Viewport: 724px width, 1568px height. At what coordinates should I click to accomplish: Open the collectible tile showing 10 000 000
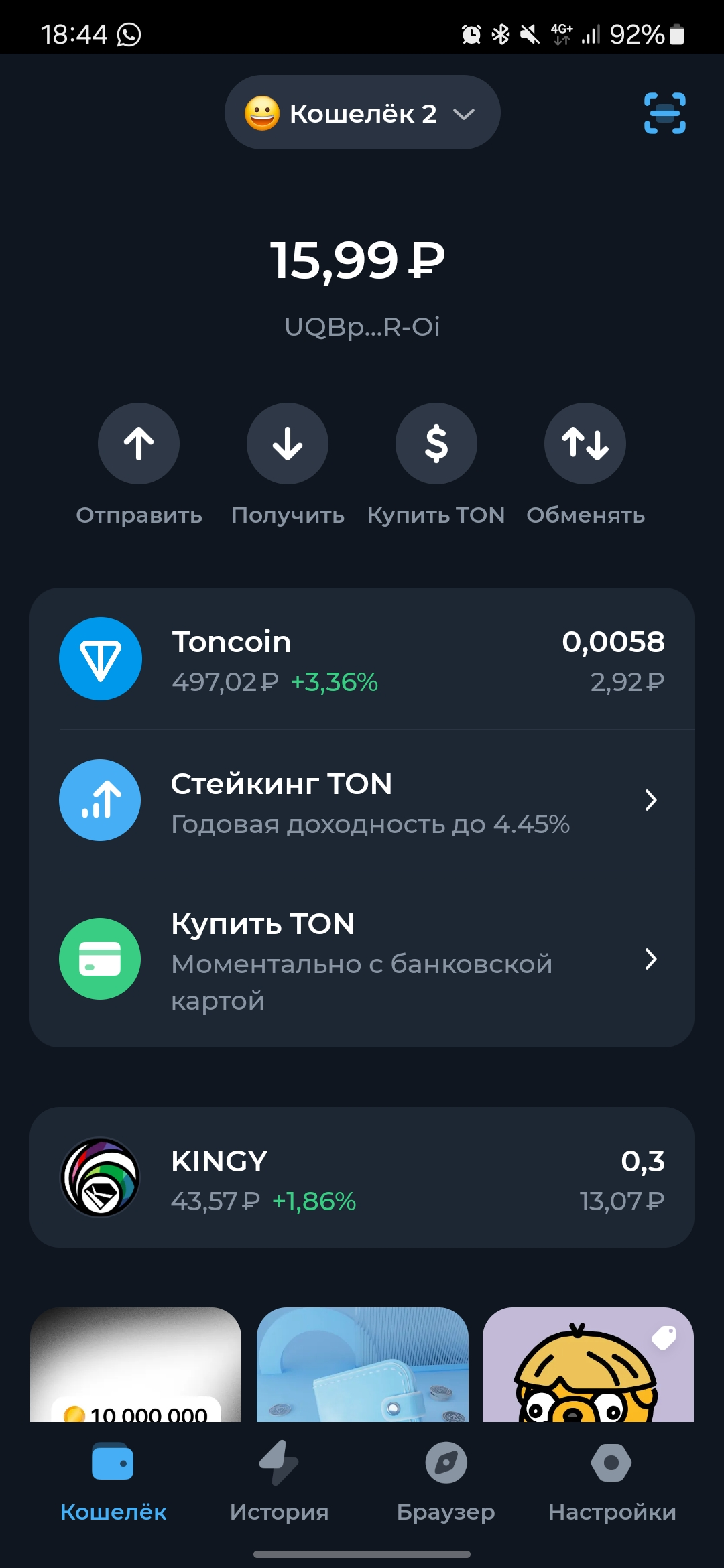(x=135, y=1364)
